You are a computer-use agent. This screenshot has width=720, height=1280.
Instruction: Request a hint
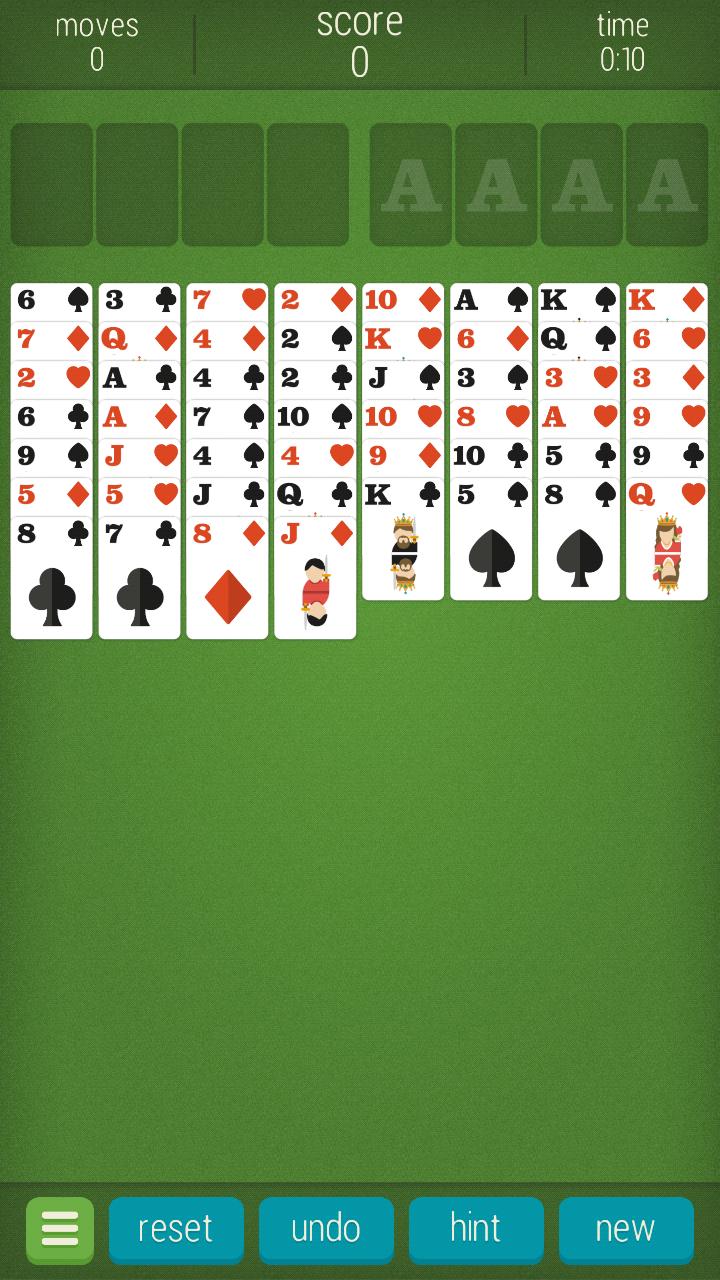click(476, 1229)
